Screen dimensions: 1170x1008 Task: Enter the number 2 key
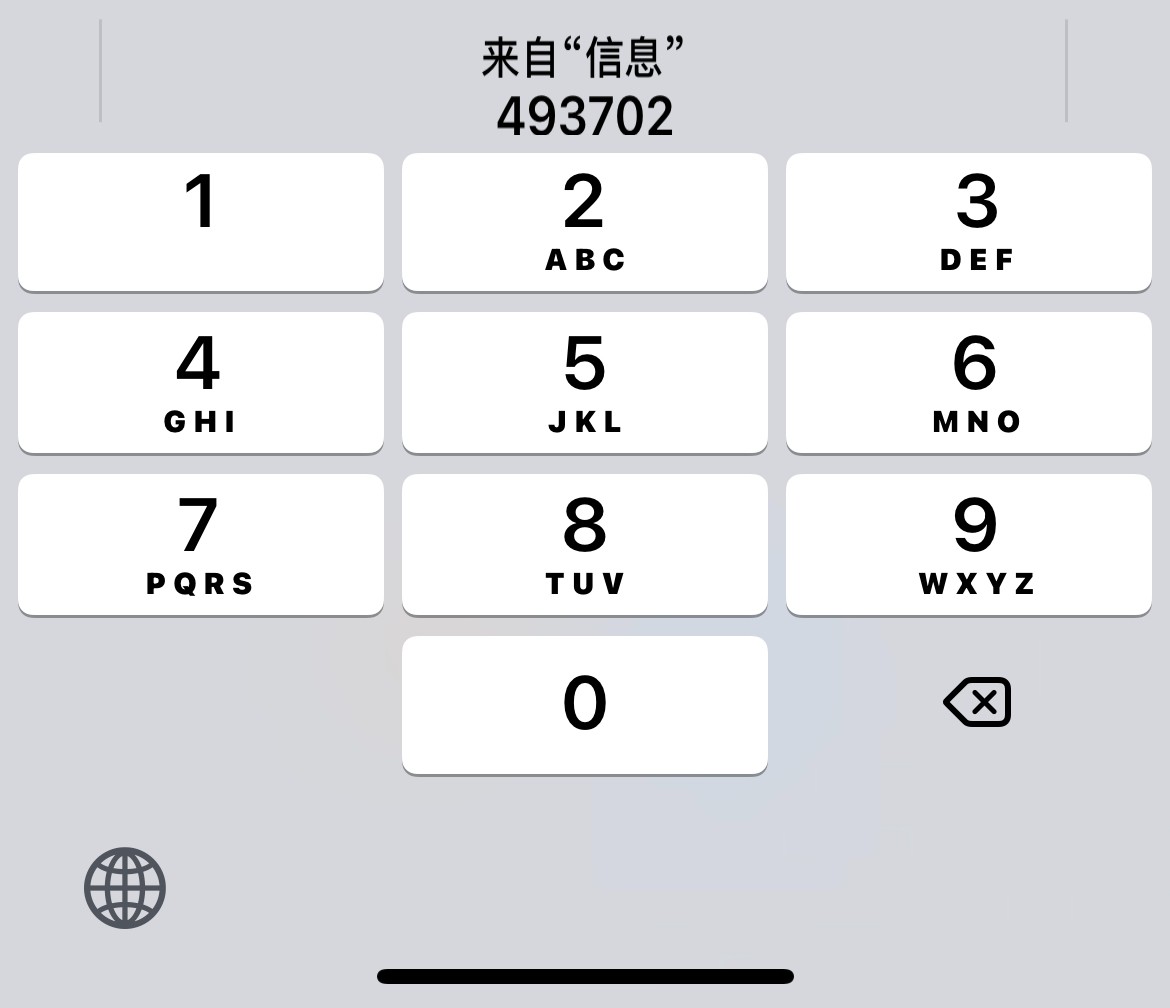pos(584,222)
